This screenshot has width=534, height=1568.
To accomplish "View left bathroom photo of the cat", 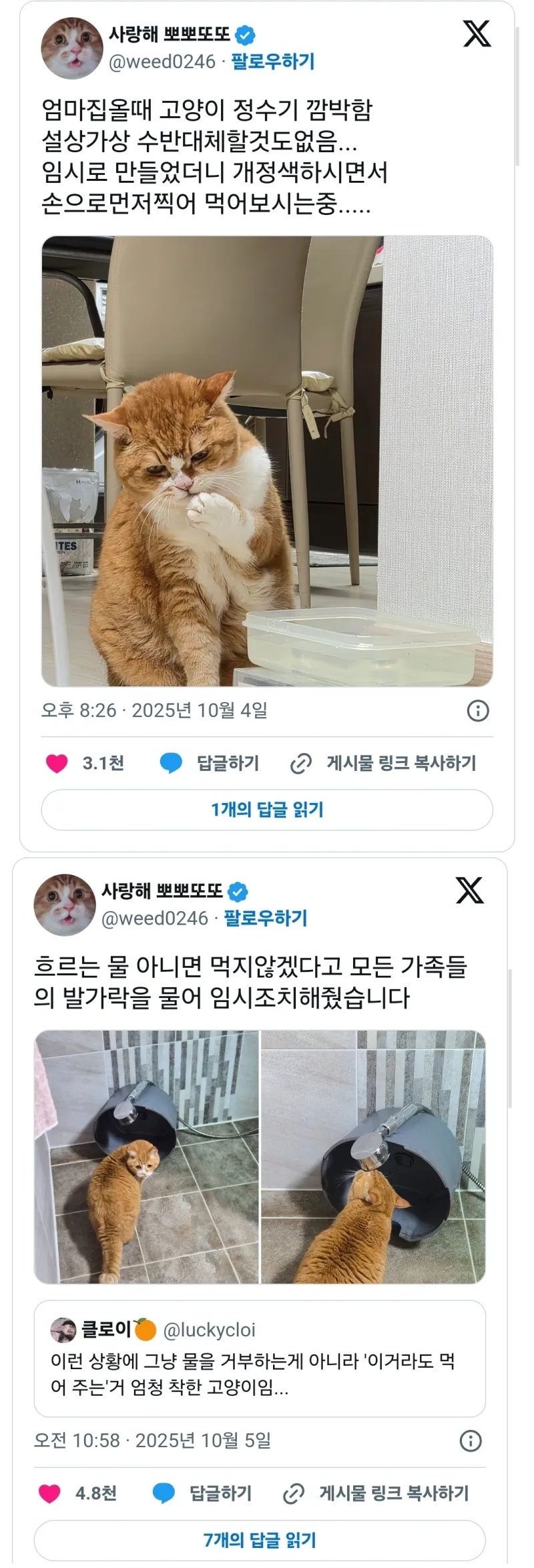I will tap(146, 1157).
